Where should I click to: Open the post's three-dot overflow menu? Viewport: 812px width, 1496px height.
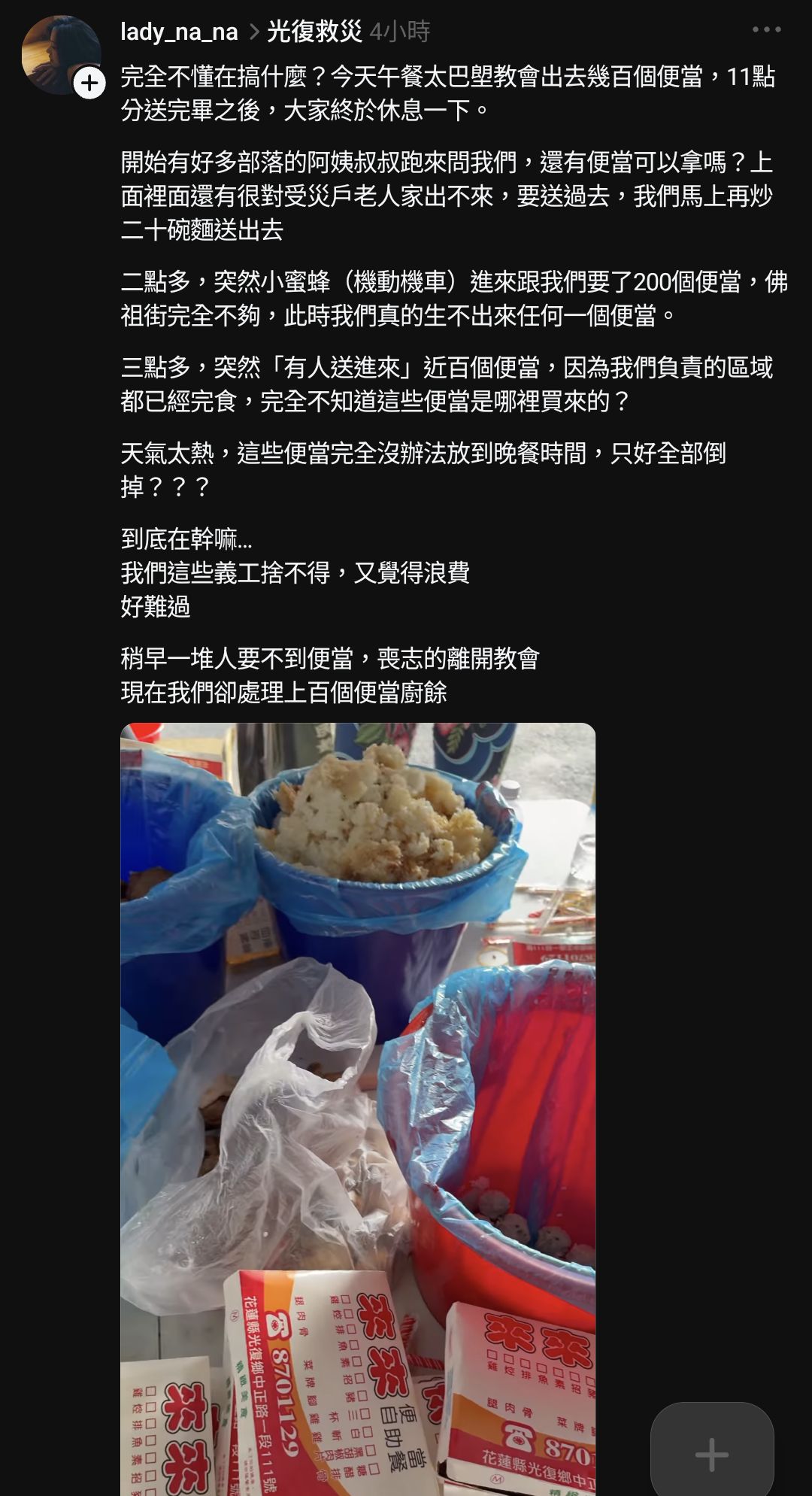tap(766, 30)
